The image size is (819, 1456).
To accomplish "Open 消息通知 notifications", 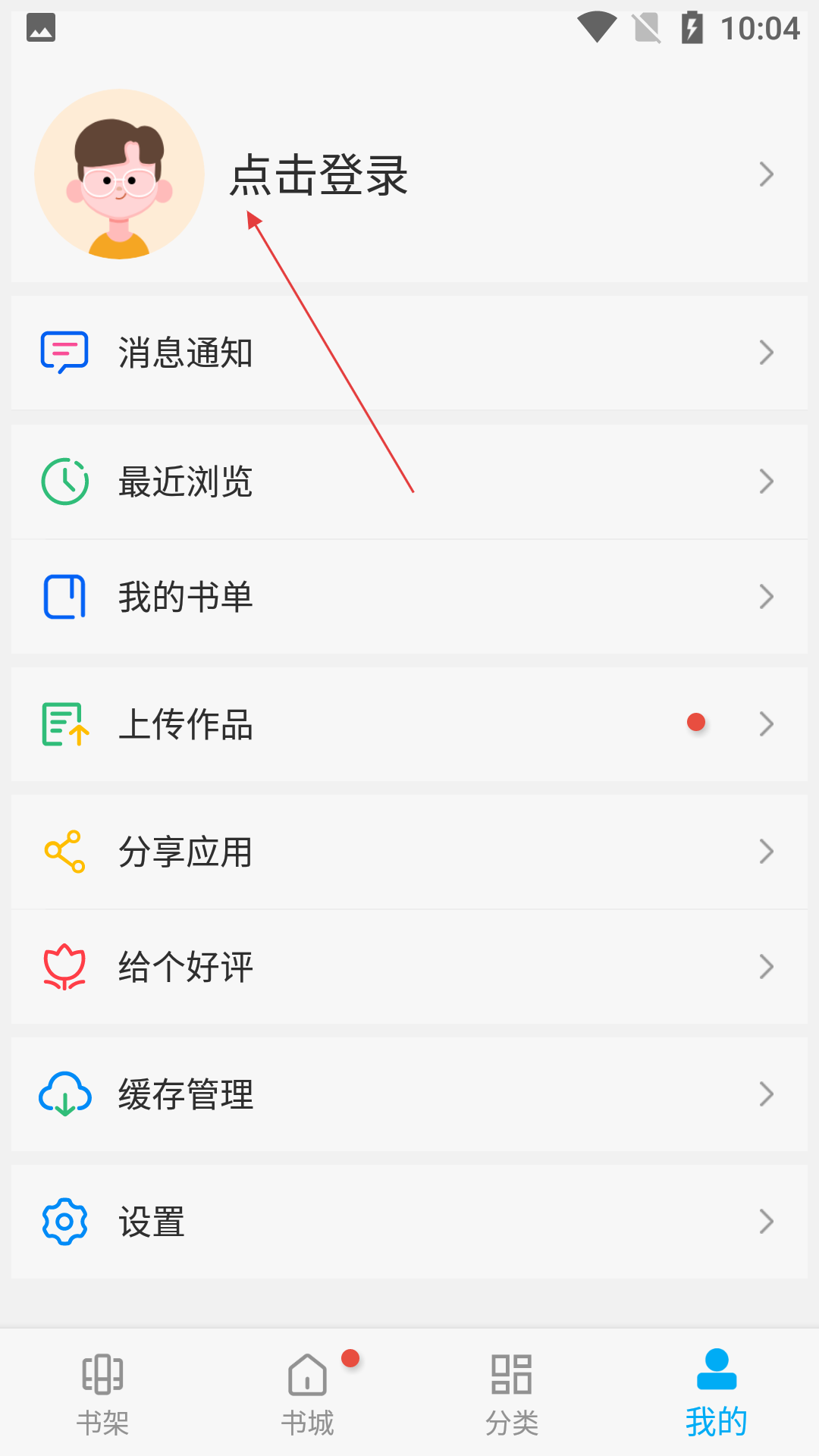I will click(x=409, y=353).
